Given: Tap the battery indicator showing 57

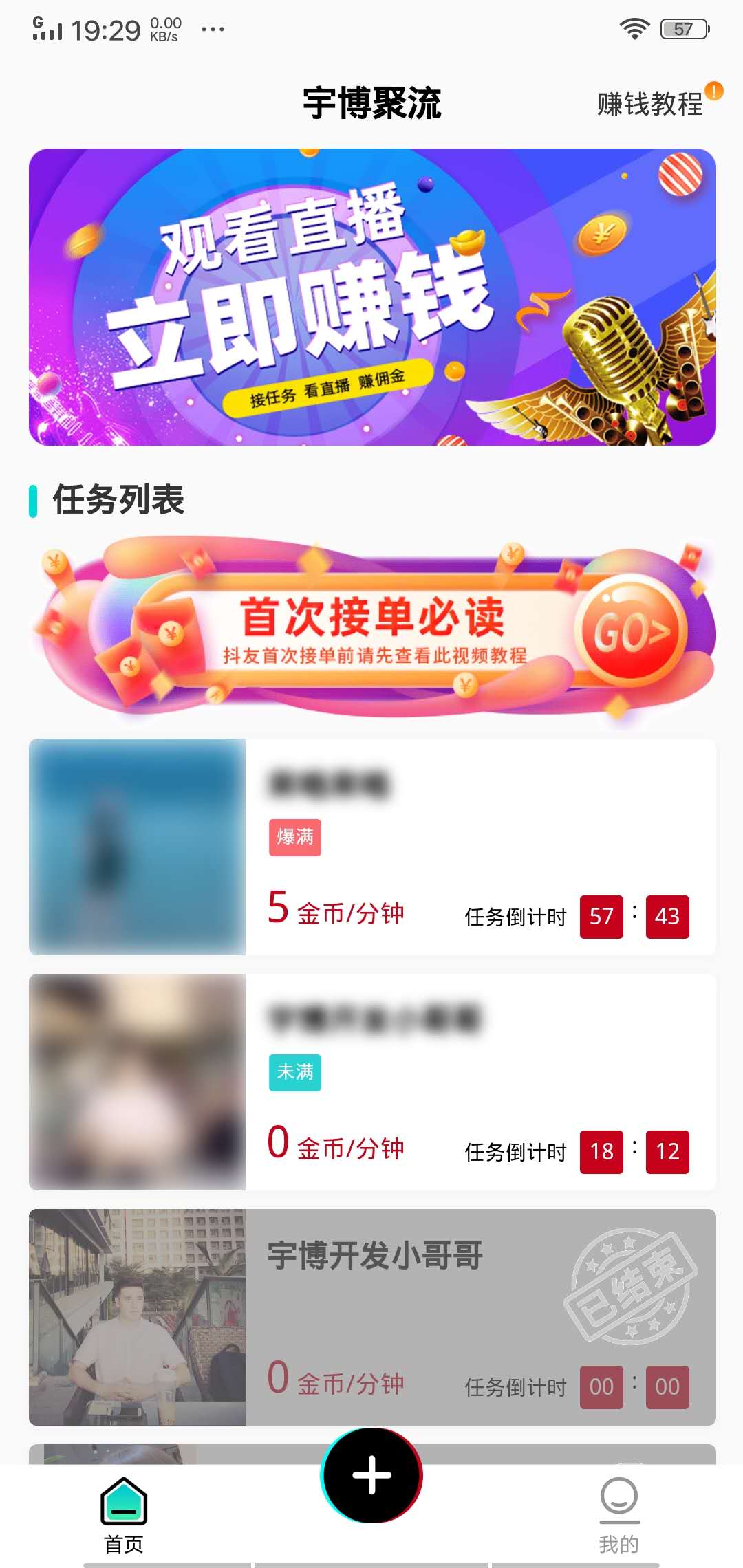Looking at the screenshot, I should [x=683, y=27].
